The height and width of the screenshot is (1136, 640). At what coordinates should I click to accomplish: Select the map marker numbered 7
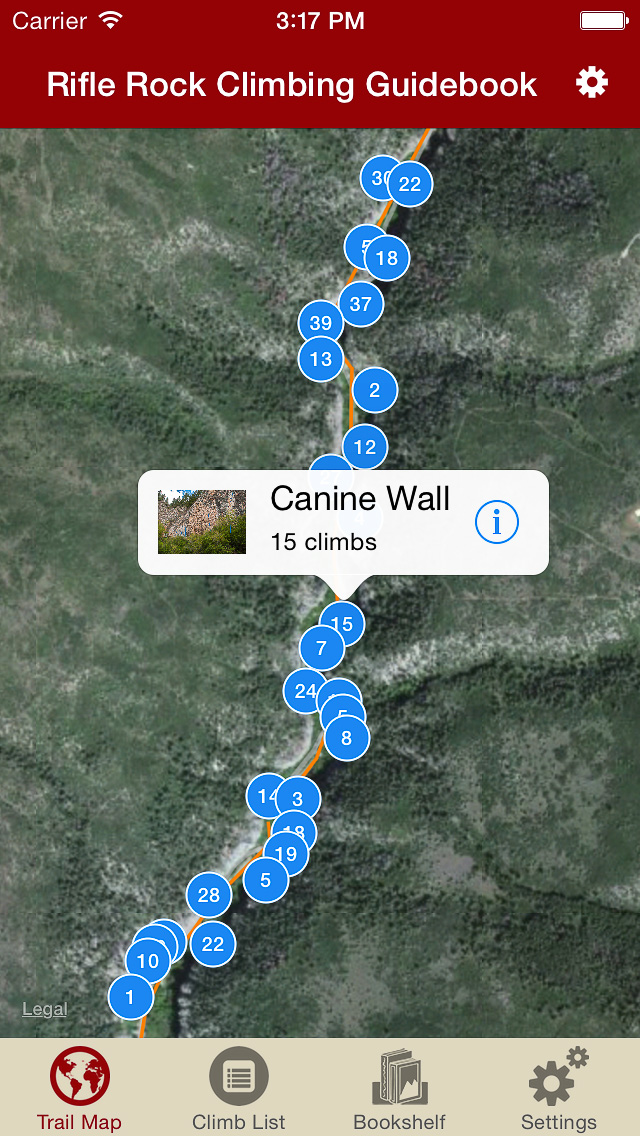point(321,648)
